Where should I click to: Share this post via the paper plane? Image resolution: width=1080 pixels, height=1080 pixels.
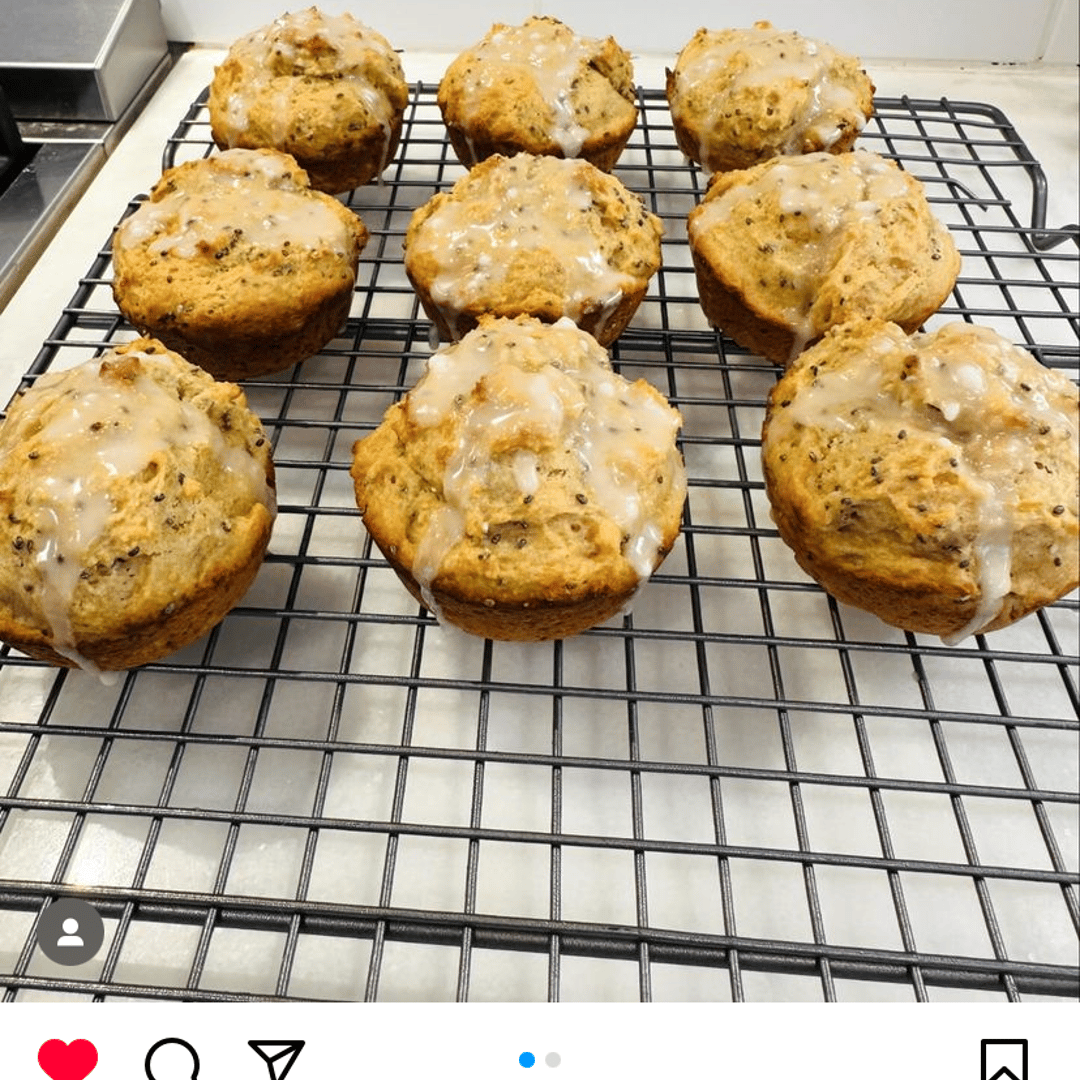point(276,1059)
